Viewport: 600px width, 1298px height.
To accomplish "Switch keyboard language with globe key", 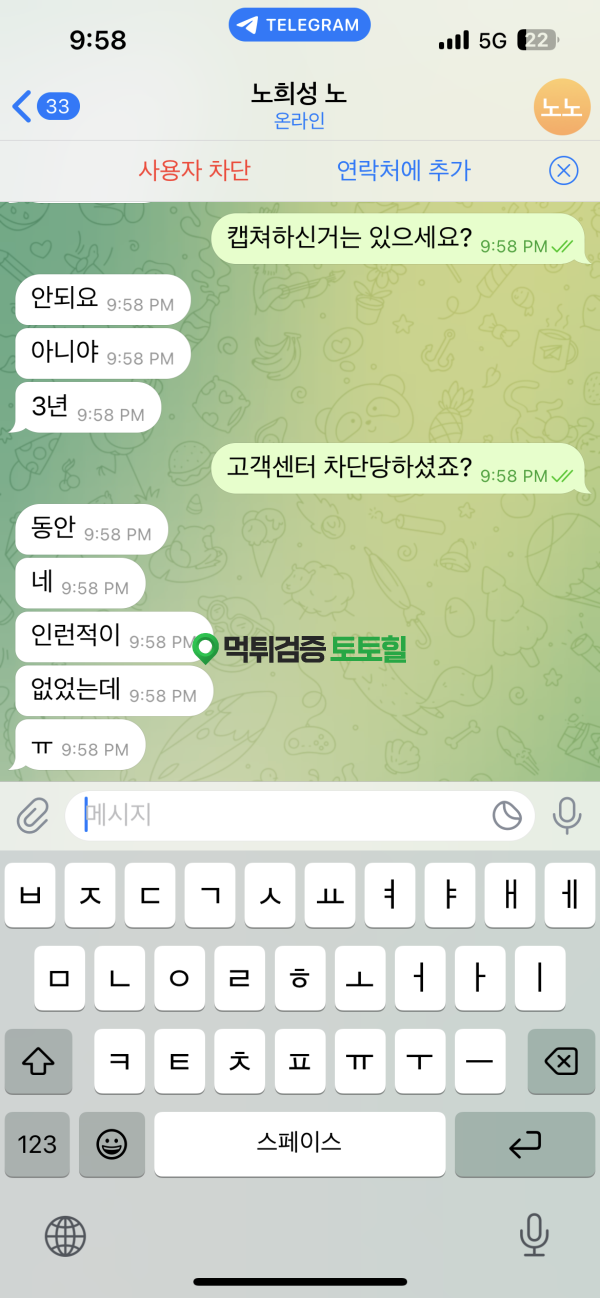I will [66, 1236].
